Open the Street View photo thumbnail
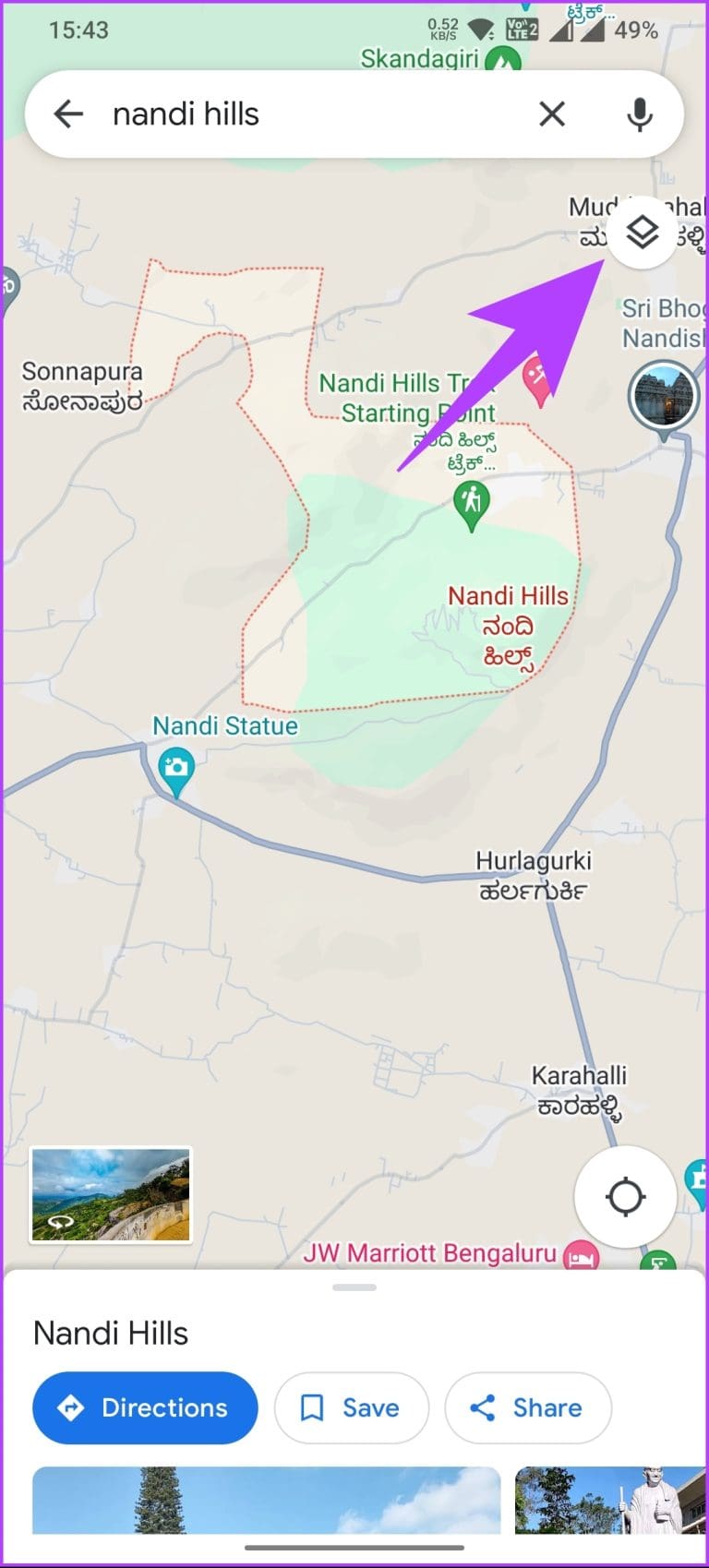The height and width of the screenshot is (1568, 709). 111,1194
